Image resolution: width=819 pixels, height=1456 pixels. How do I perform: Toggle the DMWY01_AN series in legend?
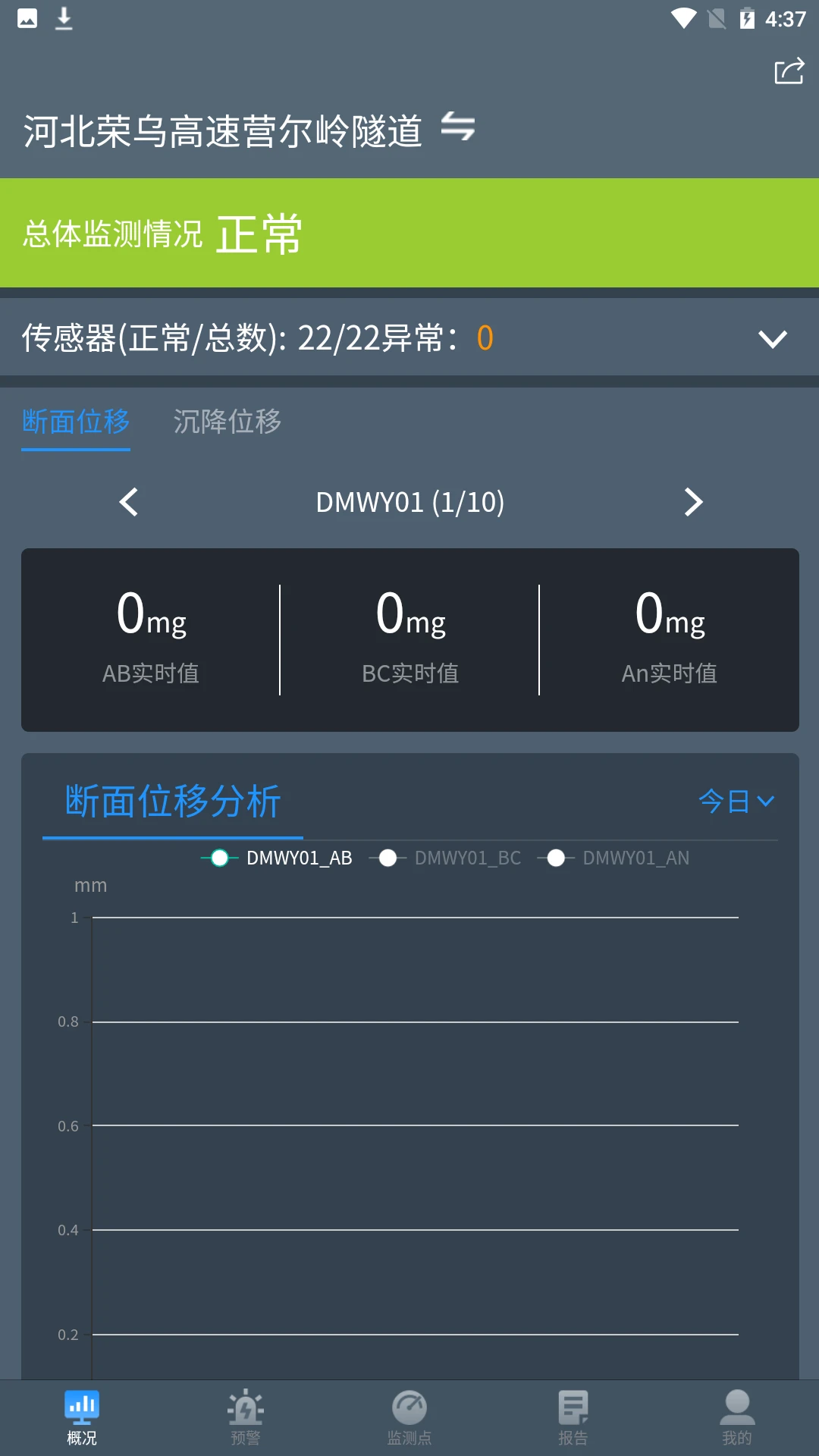(614, 858)
